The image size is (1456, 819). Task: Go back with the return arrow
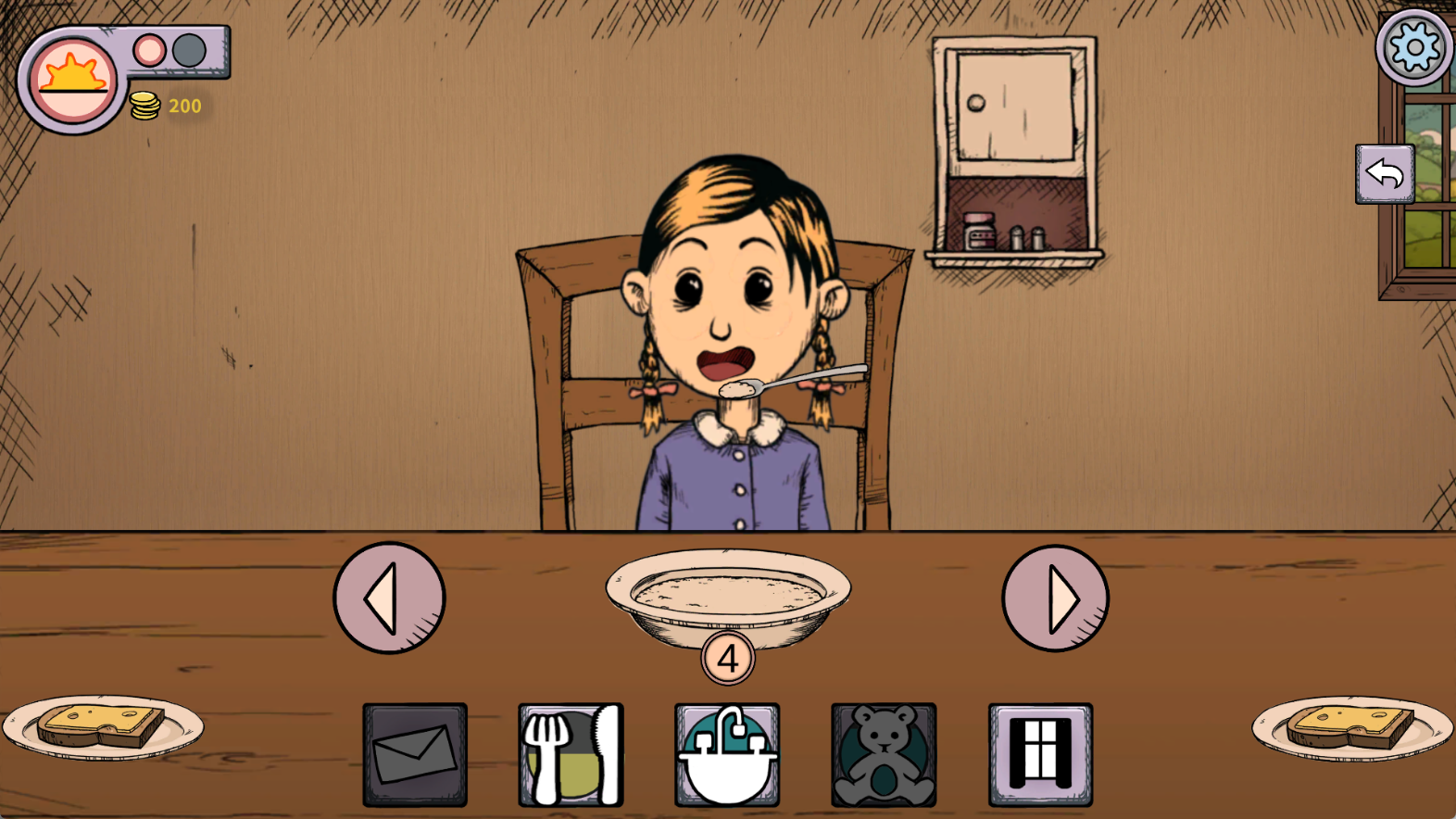pos(1385,174)
